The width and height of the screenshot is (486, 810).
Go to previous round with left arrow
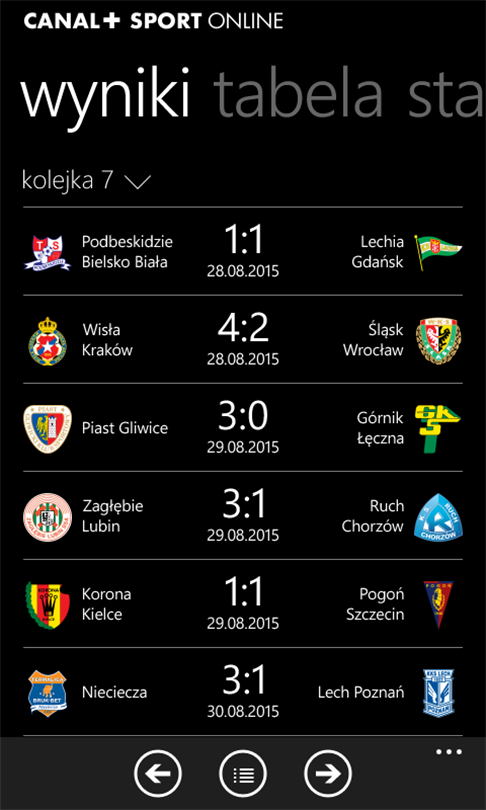click(x=158, y=773)
